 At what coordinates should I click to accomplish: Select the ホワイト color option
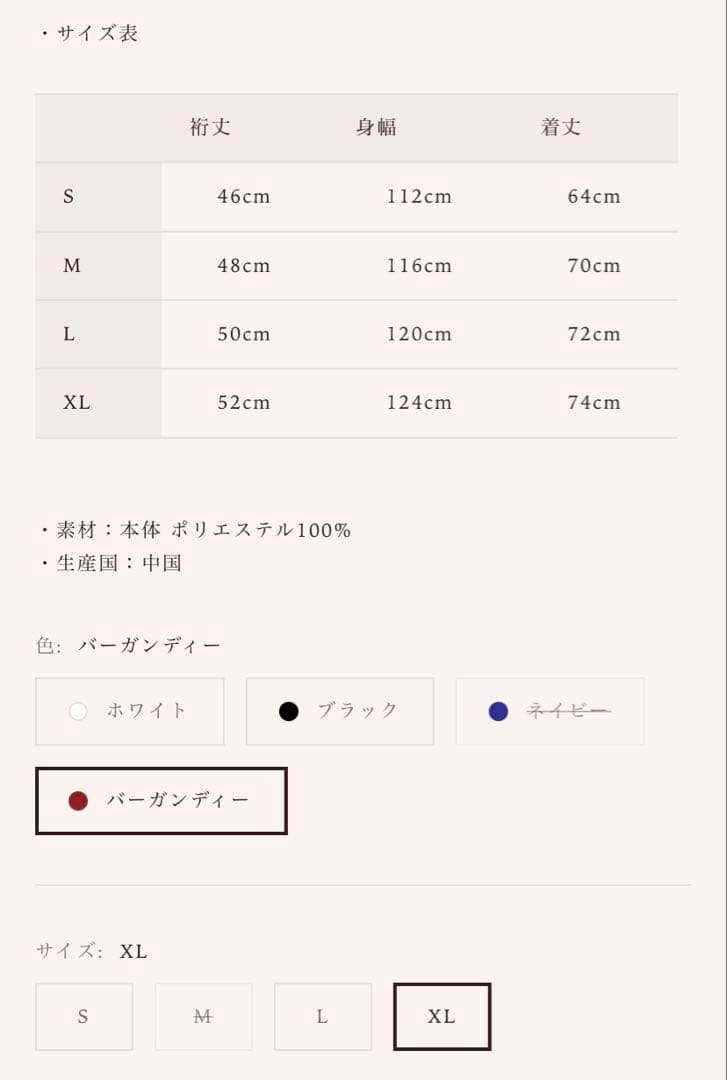[130, 711]
